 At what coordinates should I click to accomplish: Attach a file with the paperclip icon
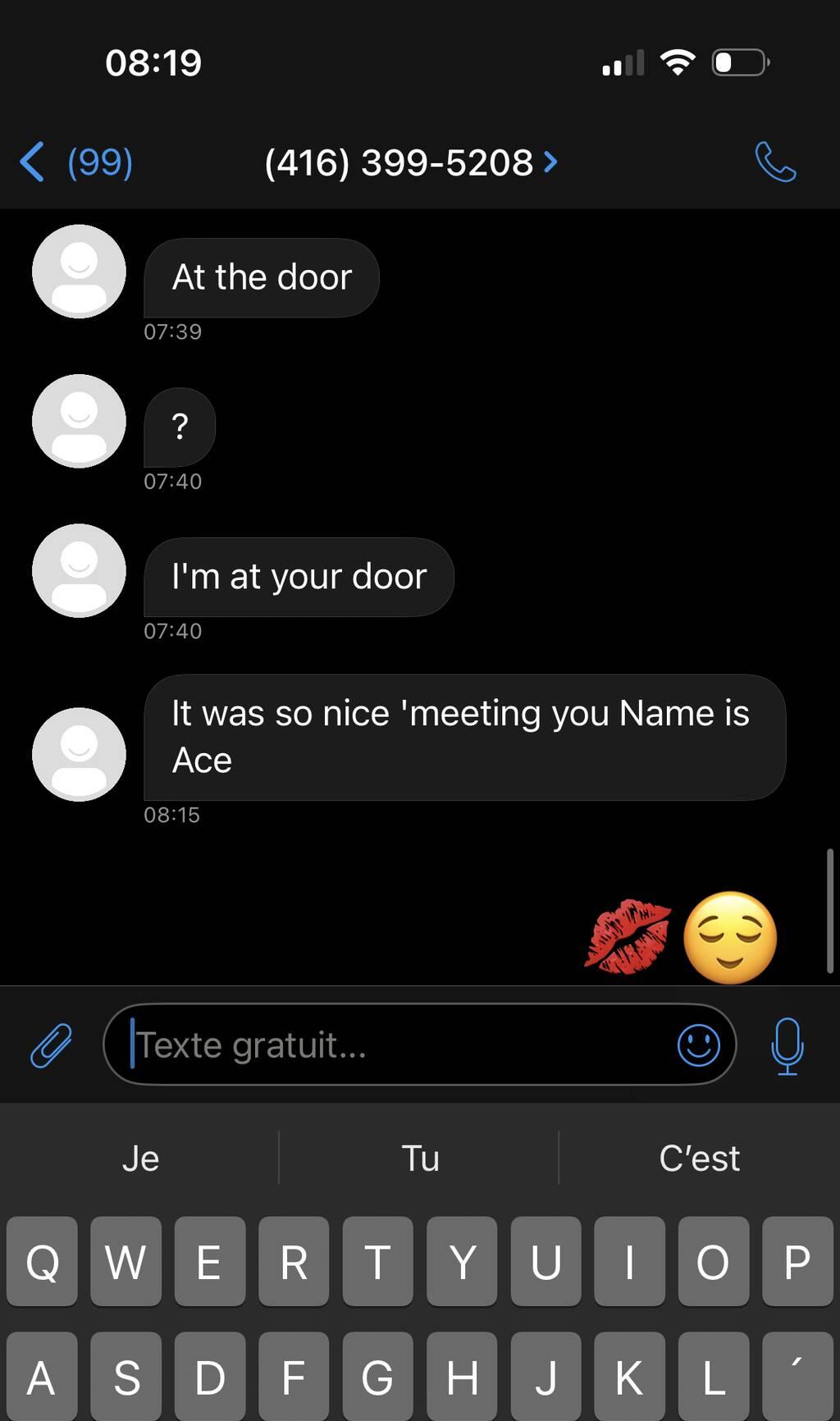click(51, 1045)
